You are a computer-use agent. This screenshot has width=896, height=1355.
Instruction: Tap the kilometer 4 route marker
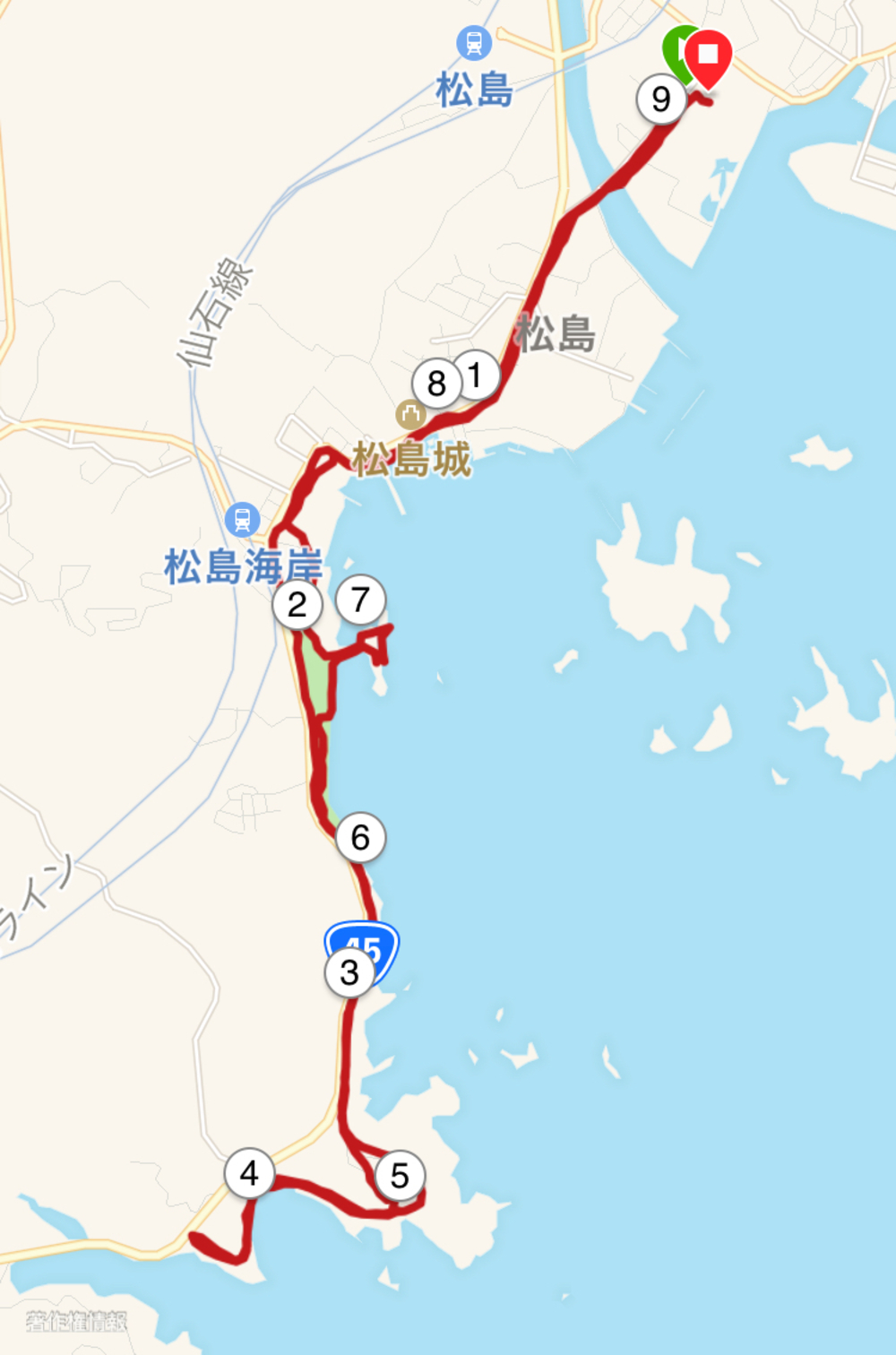pyautogui.click(x=249, y=1173)
